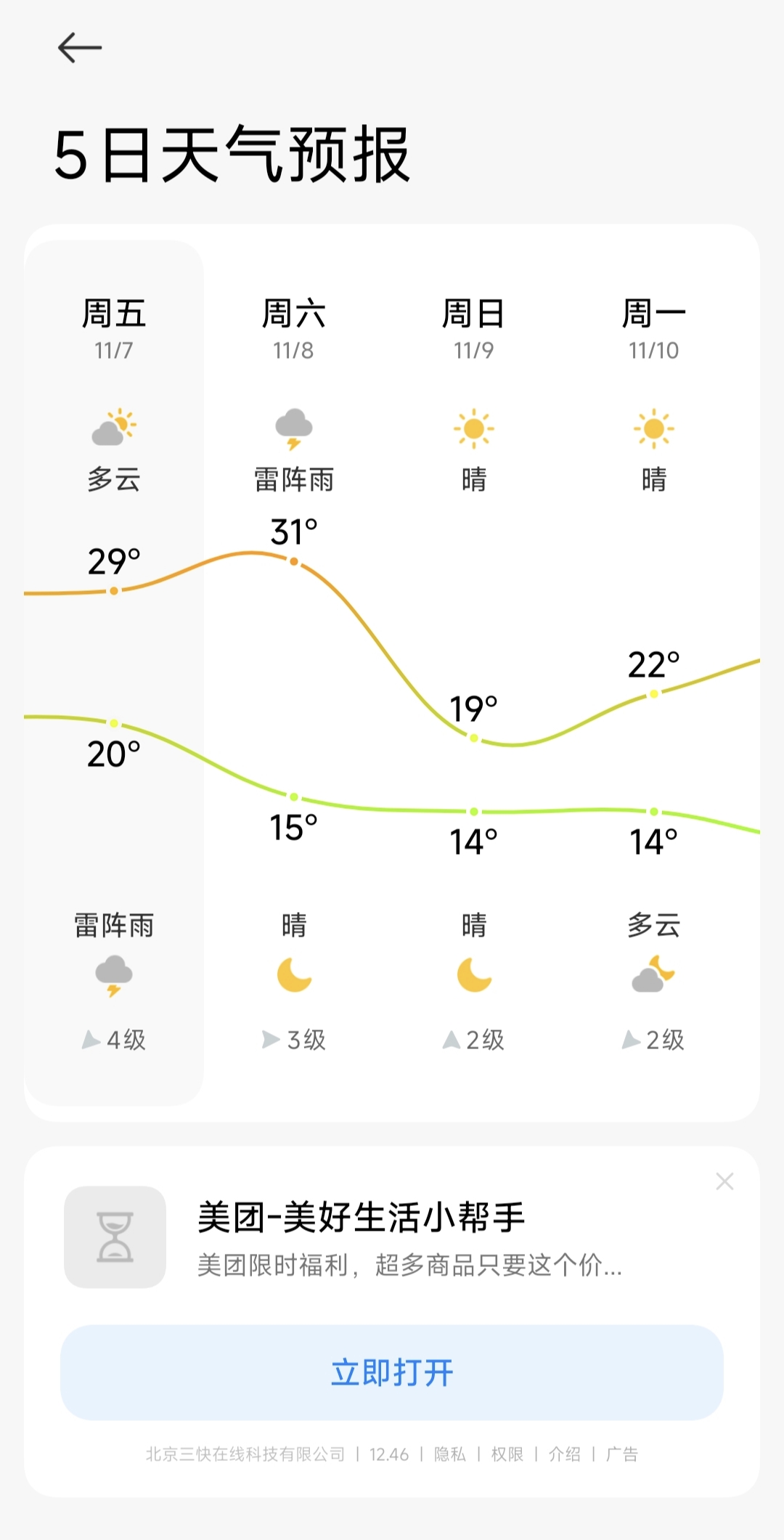Open the 隐私 link in the ad footer

(x=449, y=1454)
